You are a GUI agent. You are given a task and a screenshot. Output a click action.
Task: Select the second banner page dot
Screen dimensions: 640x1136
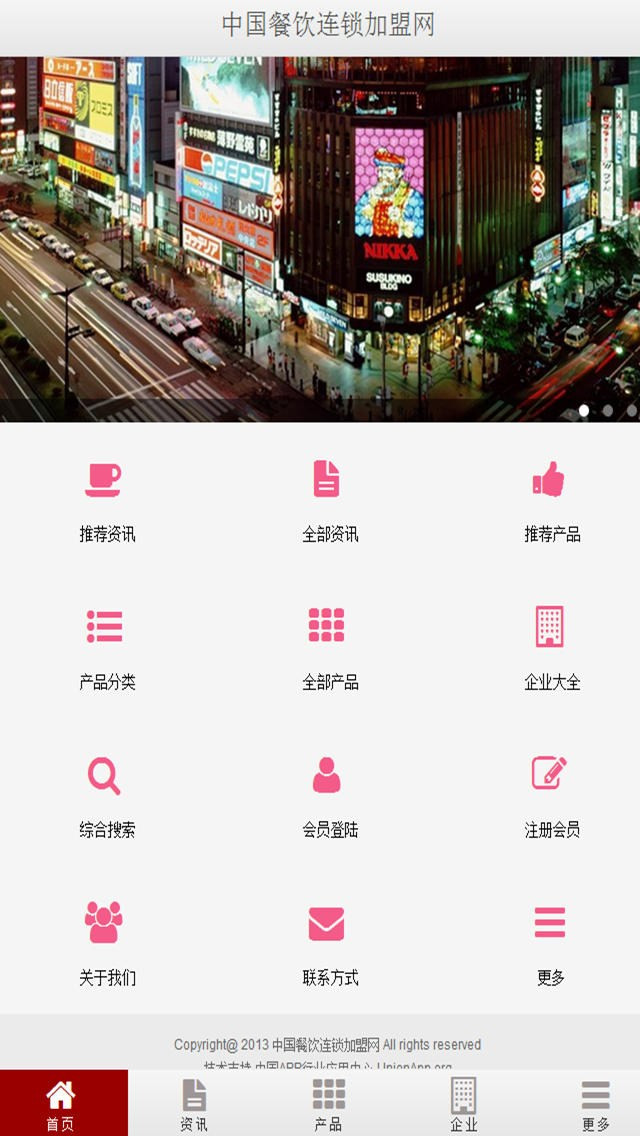[x=608, y=410]
